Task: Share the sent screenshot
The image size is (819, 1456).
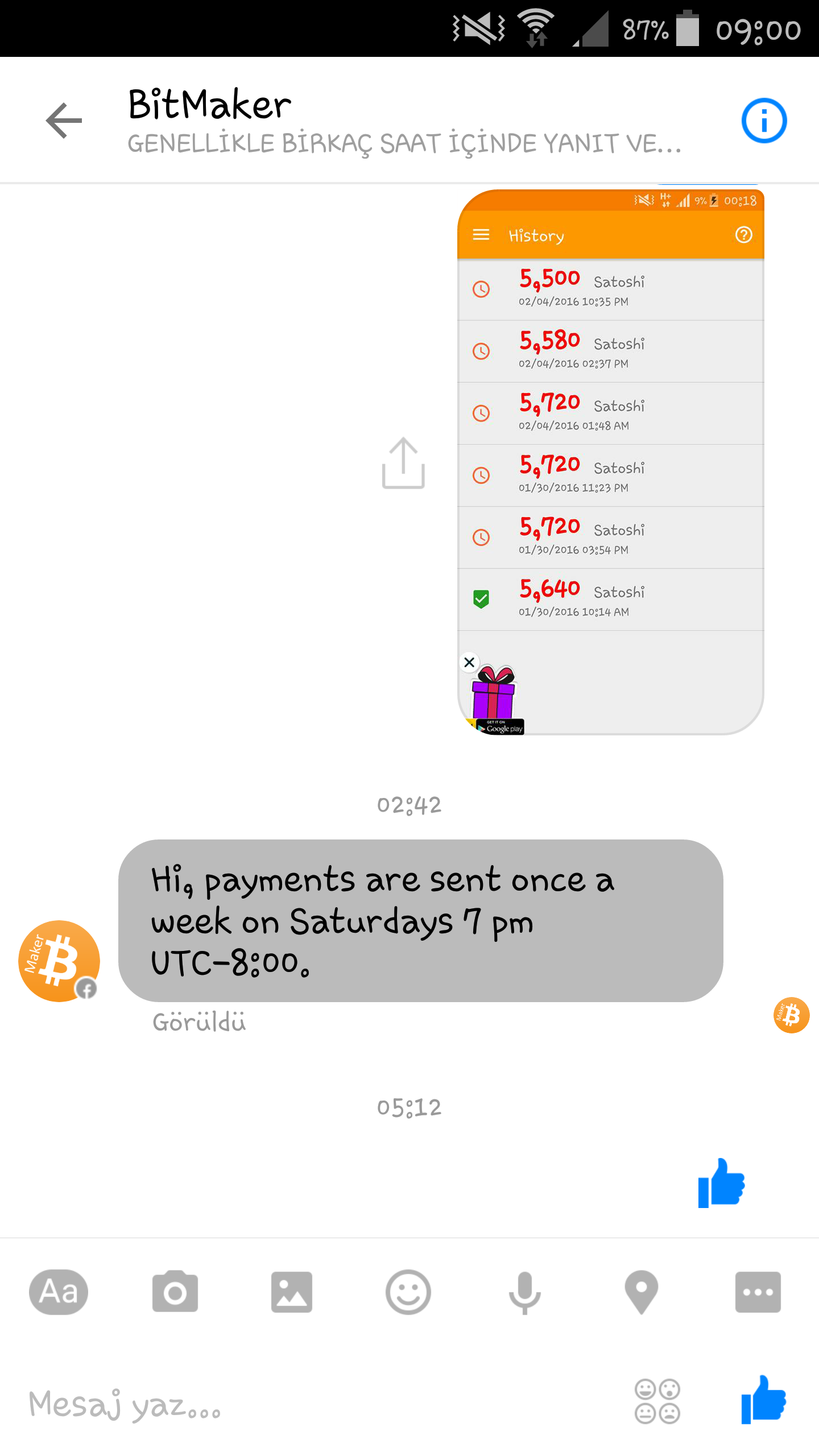Action: [x=403, y=464]
